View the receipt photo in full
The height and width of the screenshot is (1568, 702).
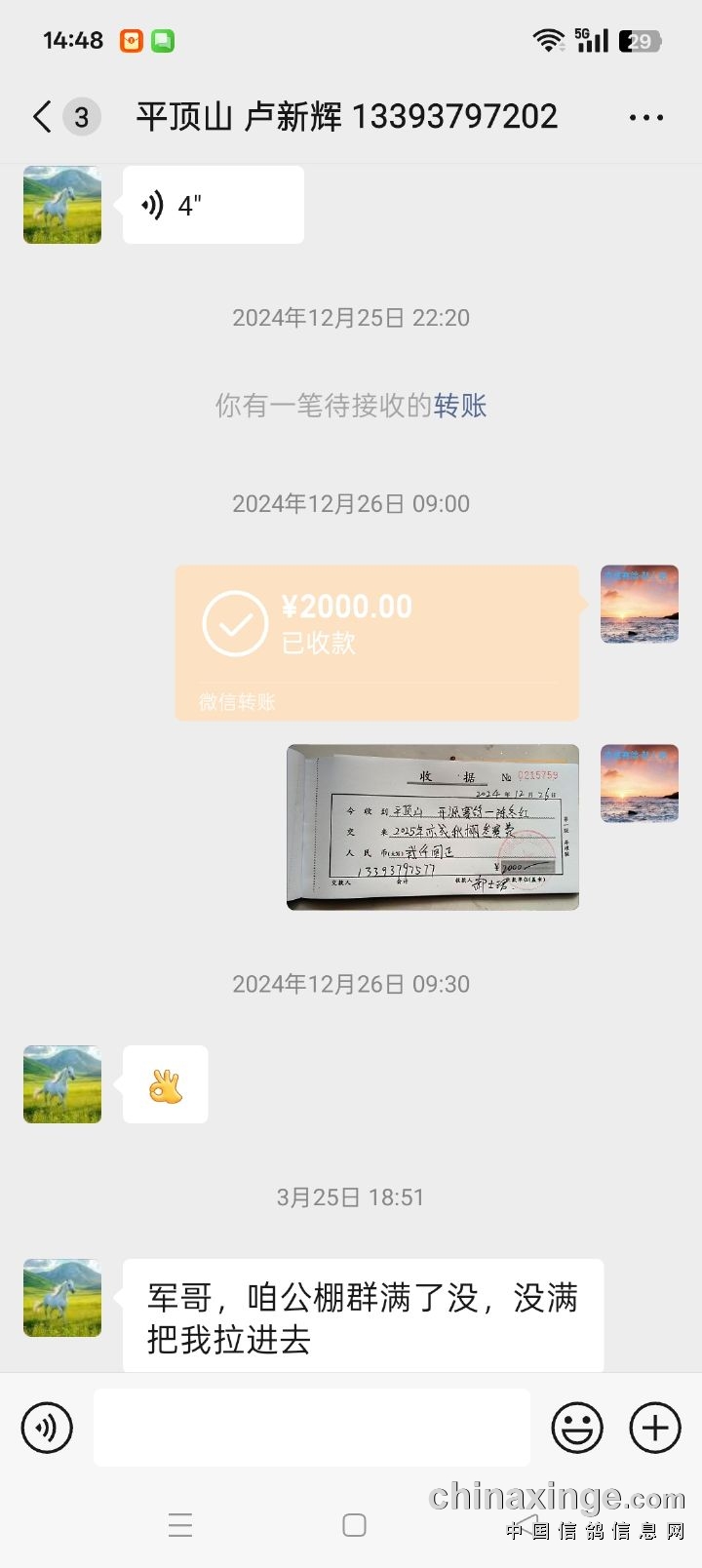(x=433, y=827)
